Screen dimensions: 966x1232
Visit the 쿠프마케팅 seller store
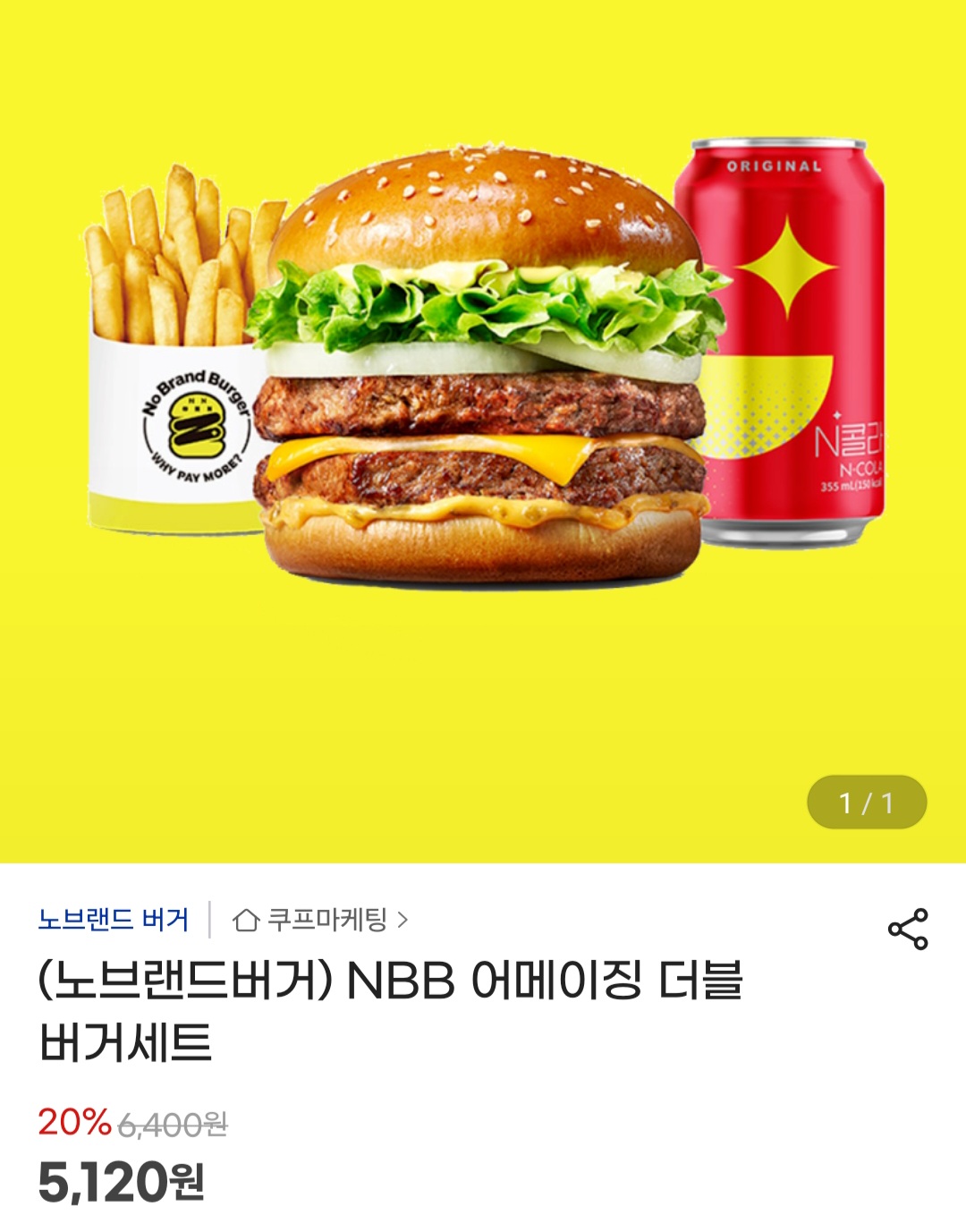[x=320, y=920]
